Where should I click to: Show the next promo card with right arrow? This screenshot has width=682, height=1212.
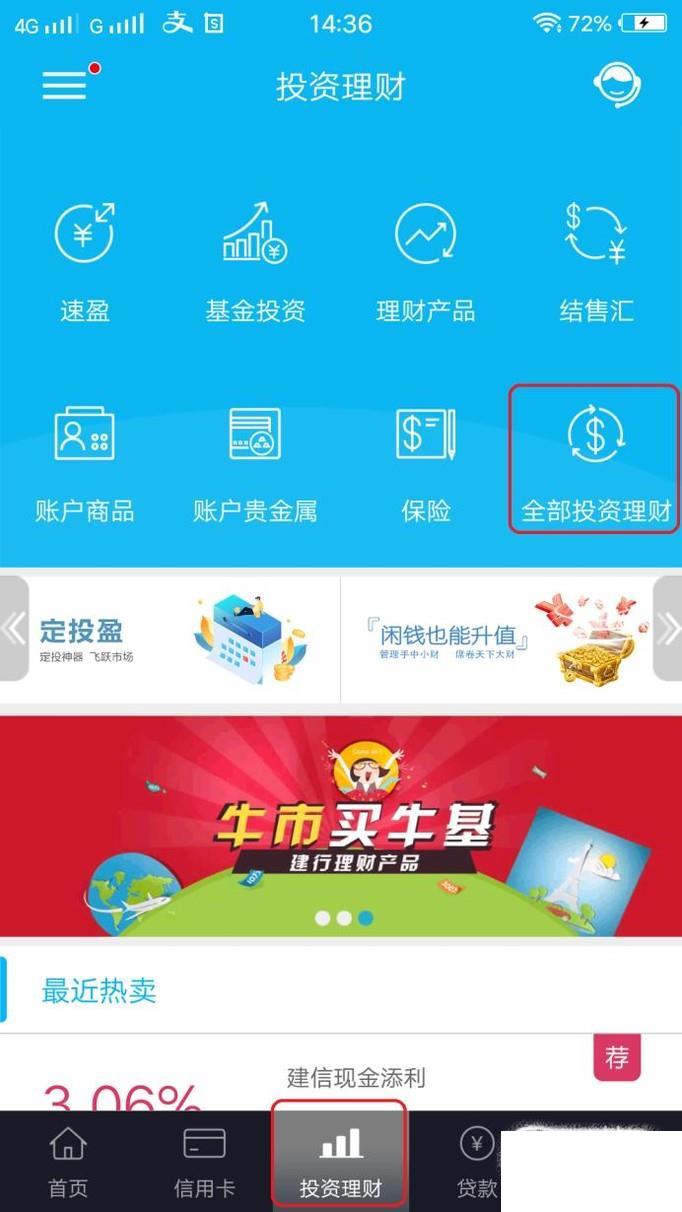[667, 630]
